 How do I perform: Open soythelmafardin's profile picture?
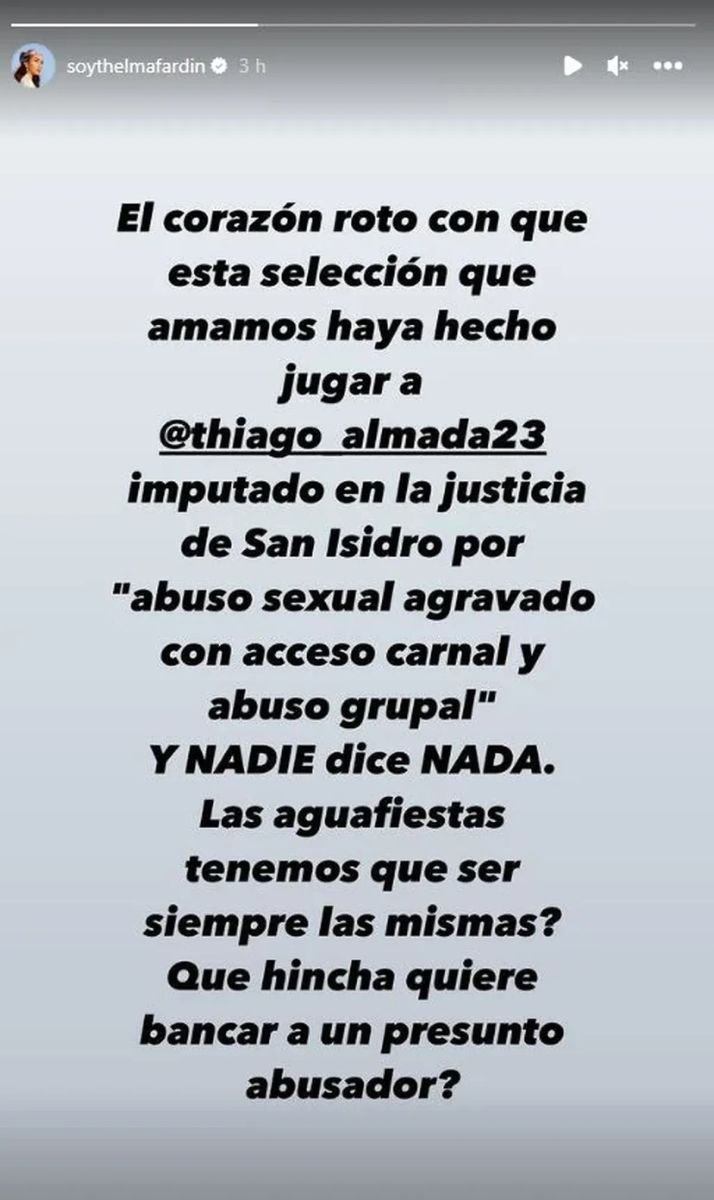point(33,66)
